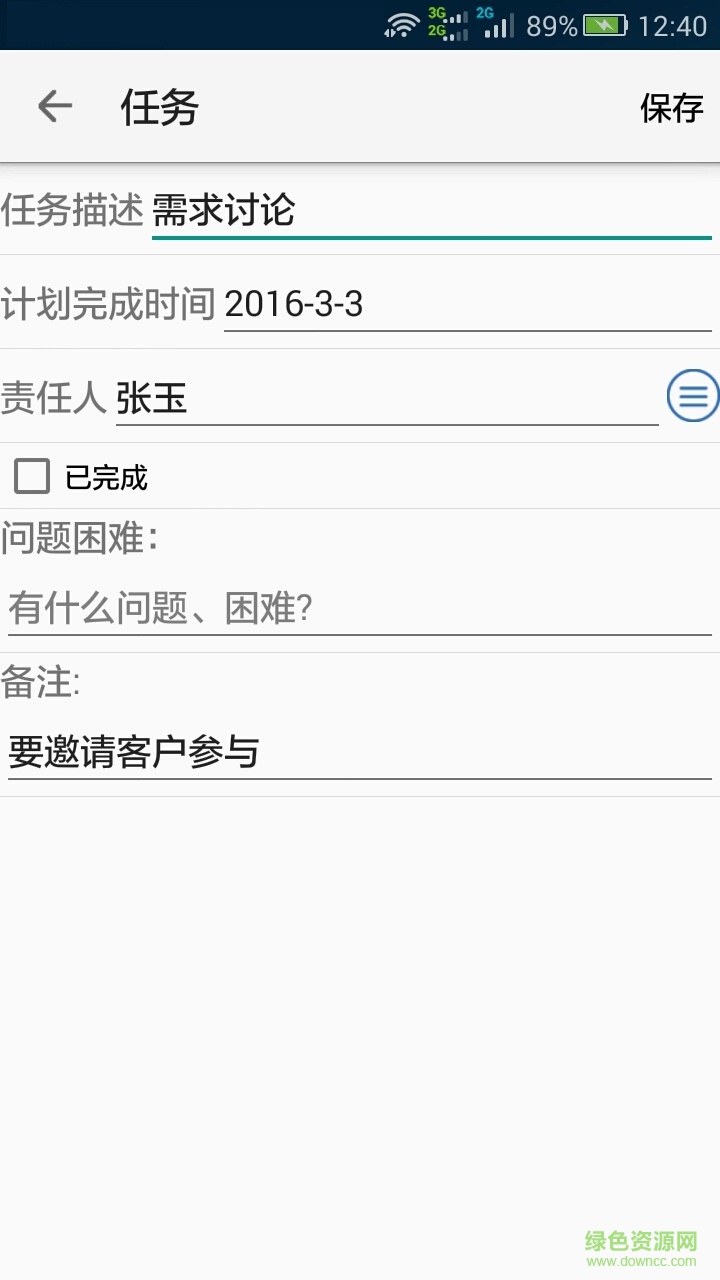Go back using the arrow icon
This screenshot has height=1280, width=720.
[x=55, y=106]
